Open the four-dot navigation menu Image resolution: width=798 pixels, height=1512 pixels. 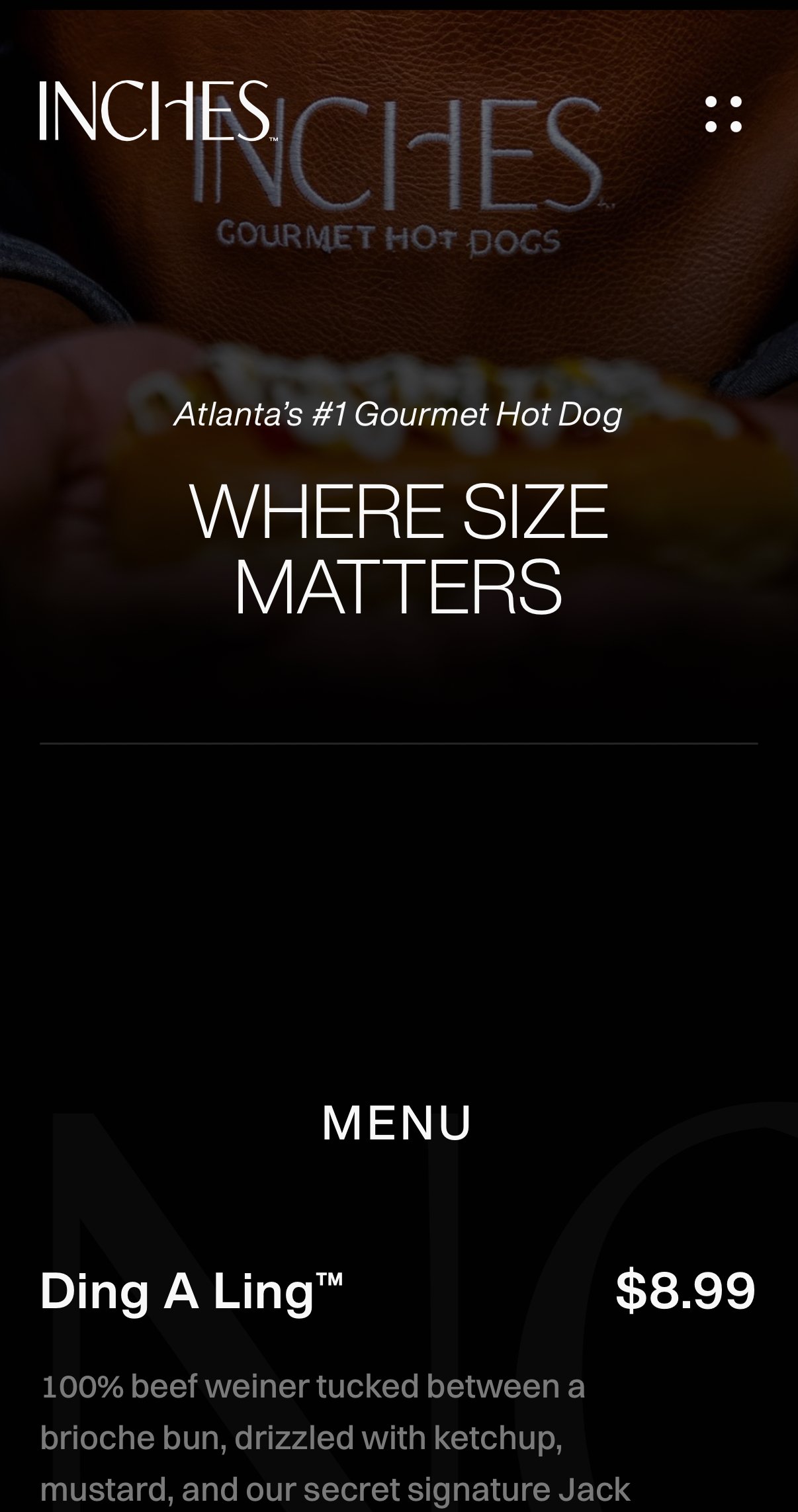(x=723, y=114)
